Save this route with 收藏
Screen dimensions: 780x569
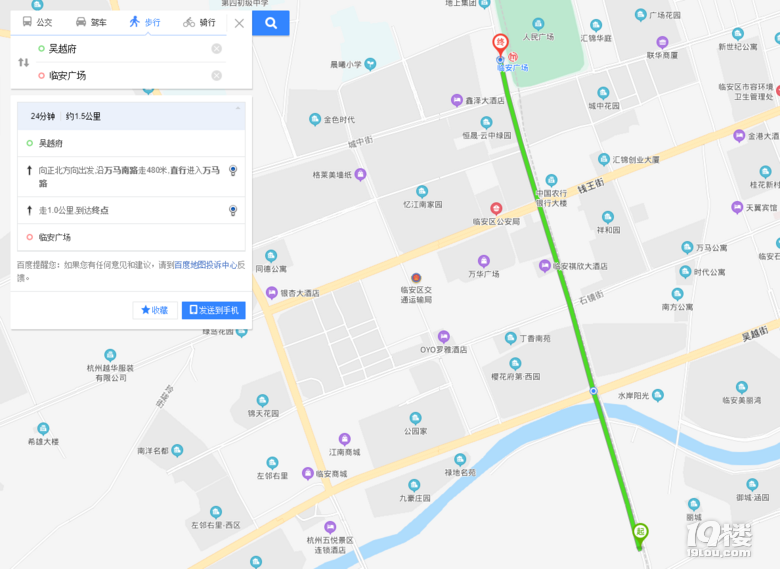[x=155, y=310]
